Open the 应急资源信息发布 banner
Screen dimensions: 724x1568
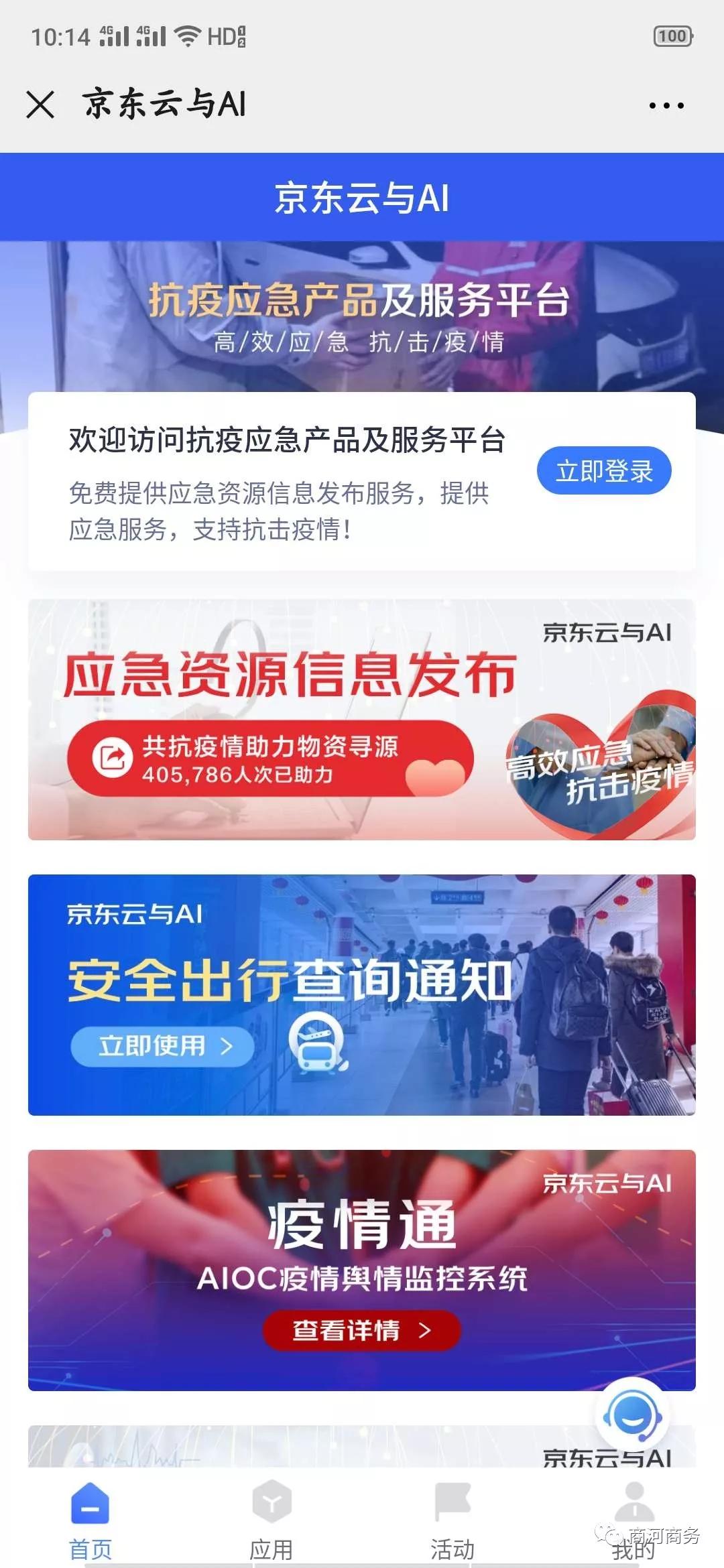(x=362, y=719)
